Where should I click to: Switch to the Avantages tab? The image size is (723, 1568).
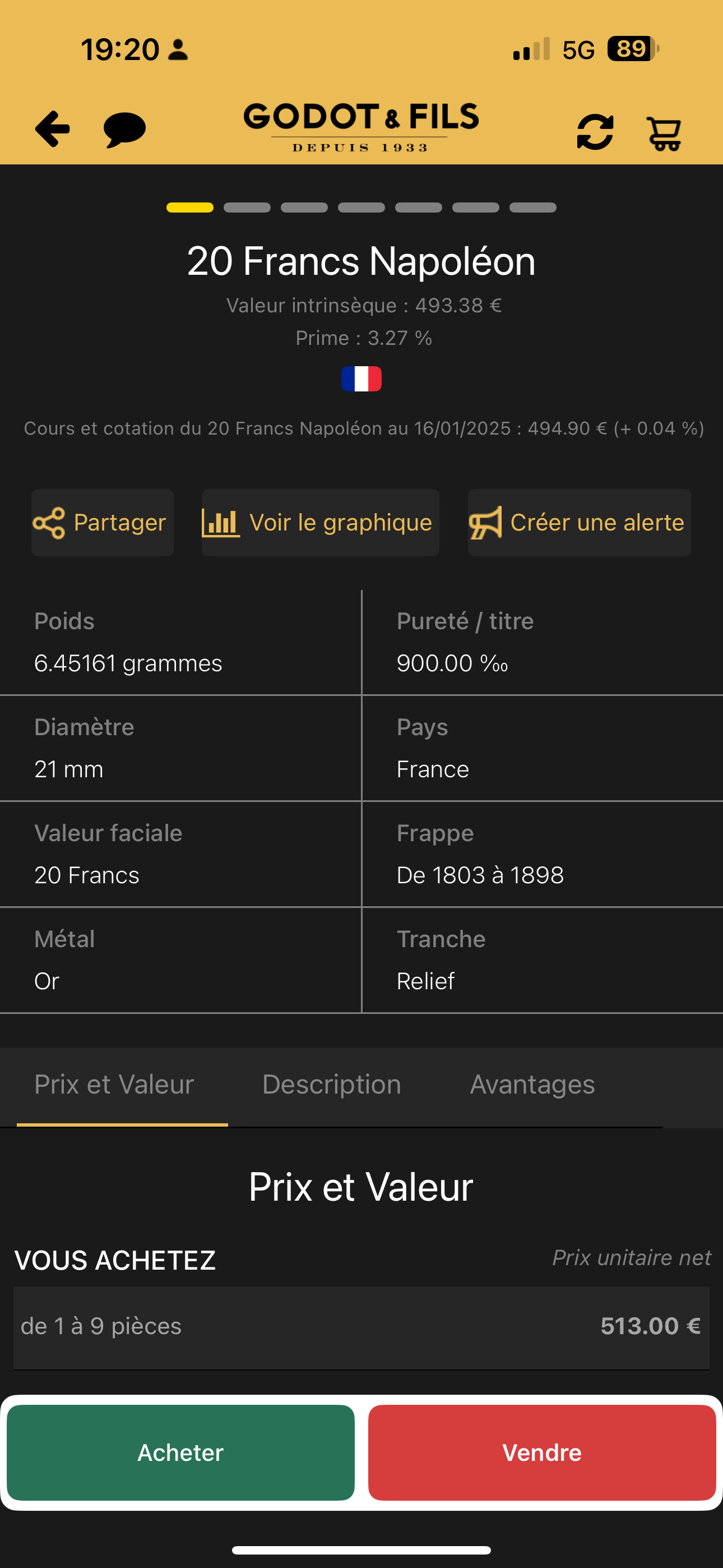pos(532,1085)
